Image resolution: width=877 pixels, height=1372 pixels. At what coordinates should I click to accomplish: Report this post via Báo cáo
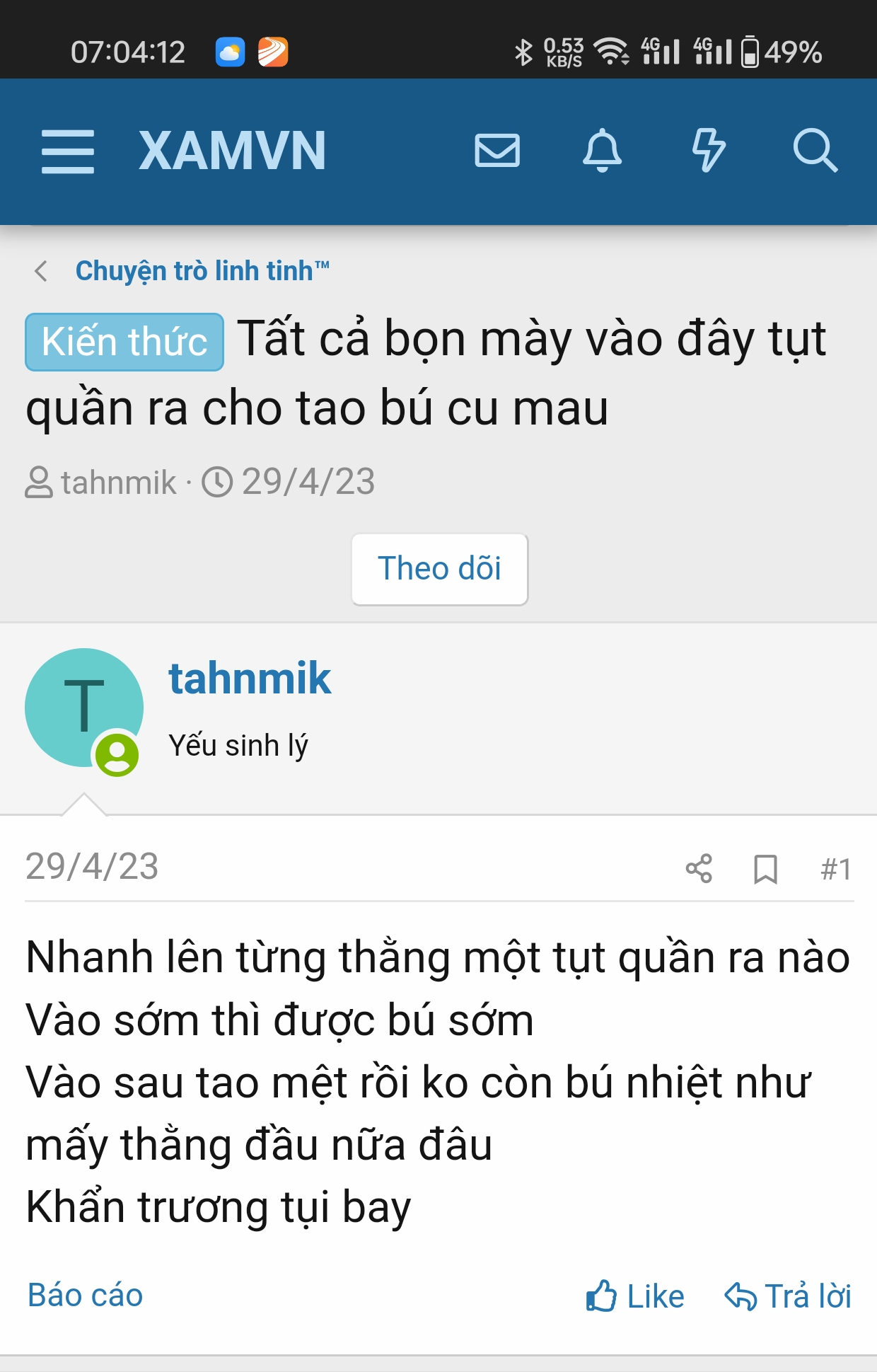click(x=85, y=1296)
